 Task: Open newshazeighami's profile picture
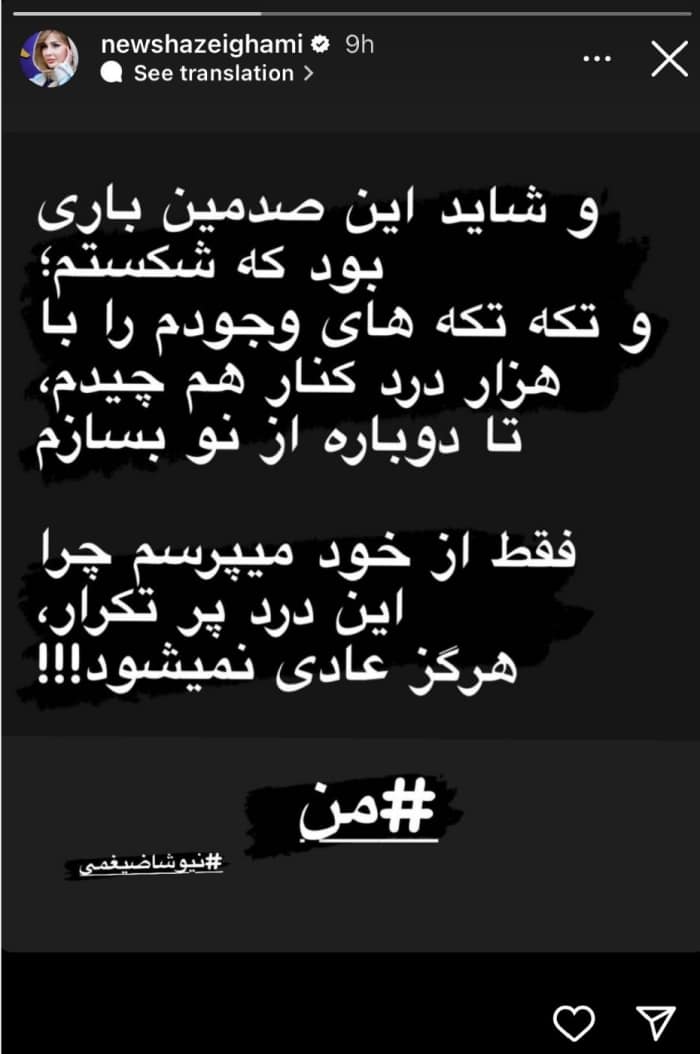[x=51, y=58]
